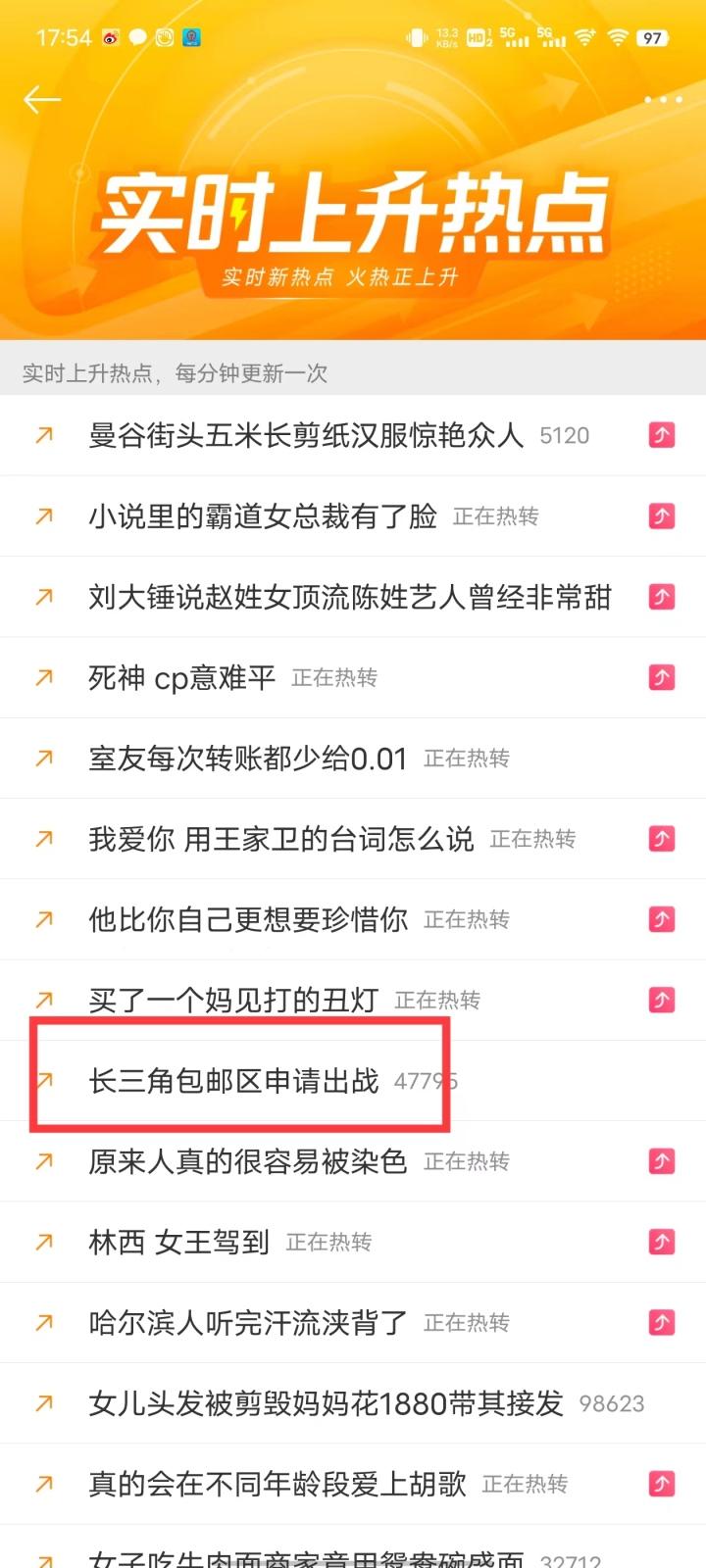Go back using the top-left arrow
This screenshot has width=706, height=1568.
tap(42, 100)
